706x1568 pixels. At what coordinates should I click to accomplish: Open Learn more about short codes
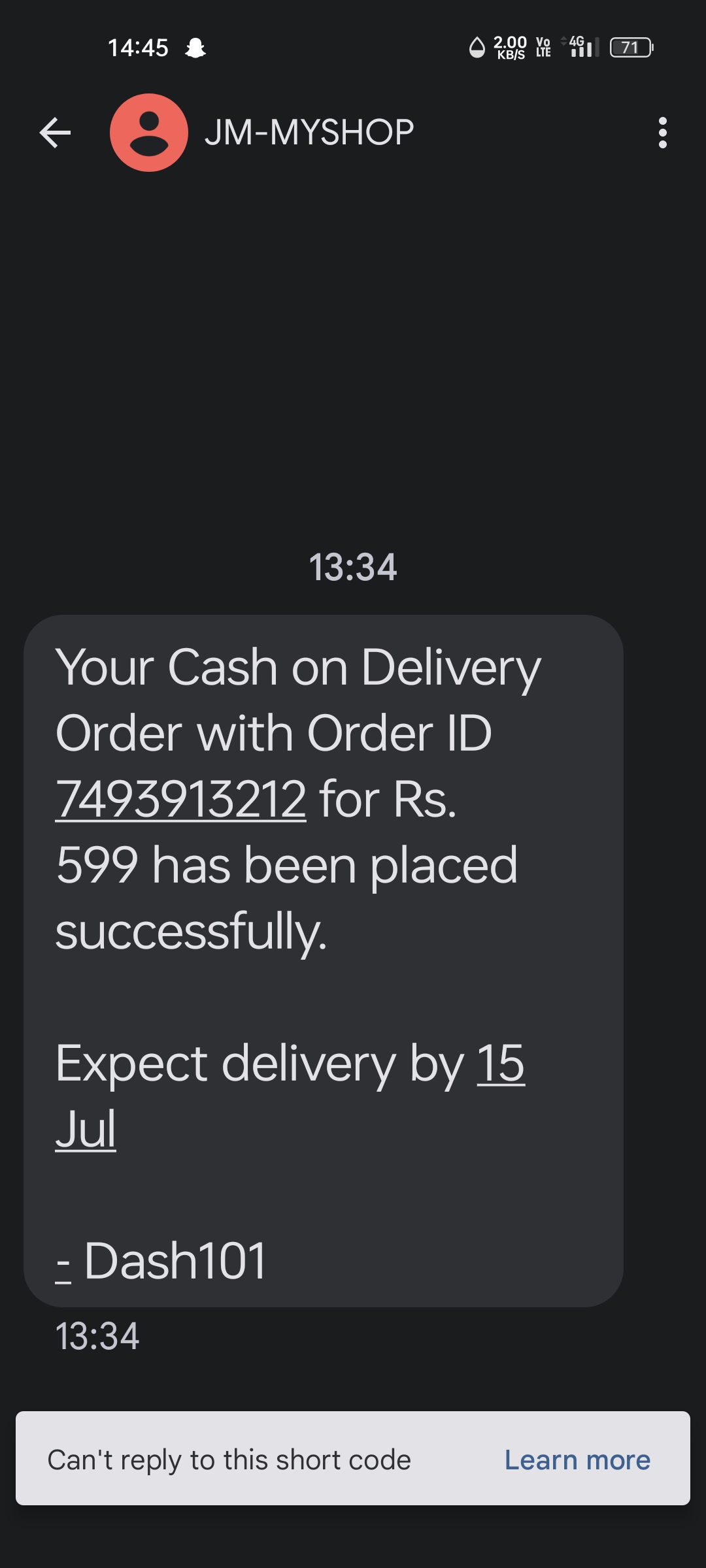click(577, 1460)
